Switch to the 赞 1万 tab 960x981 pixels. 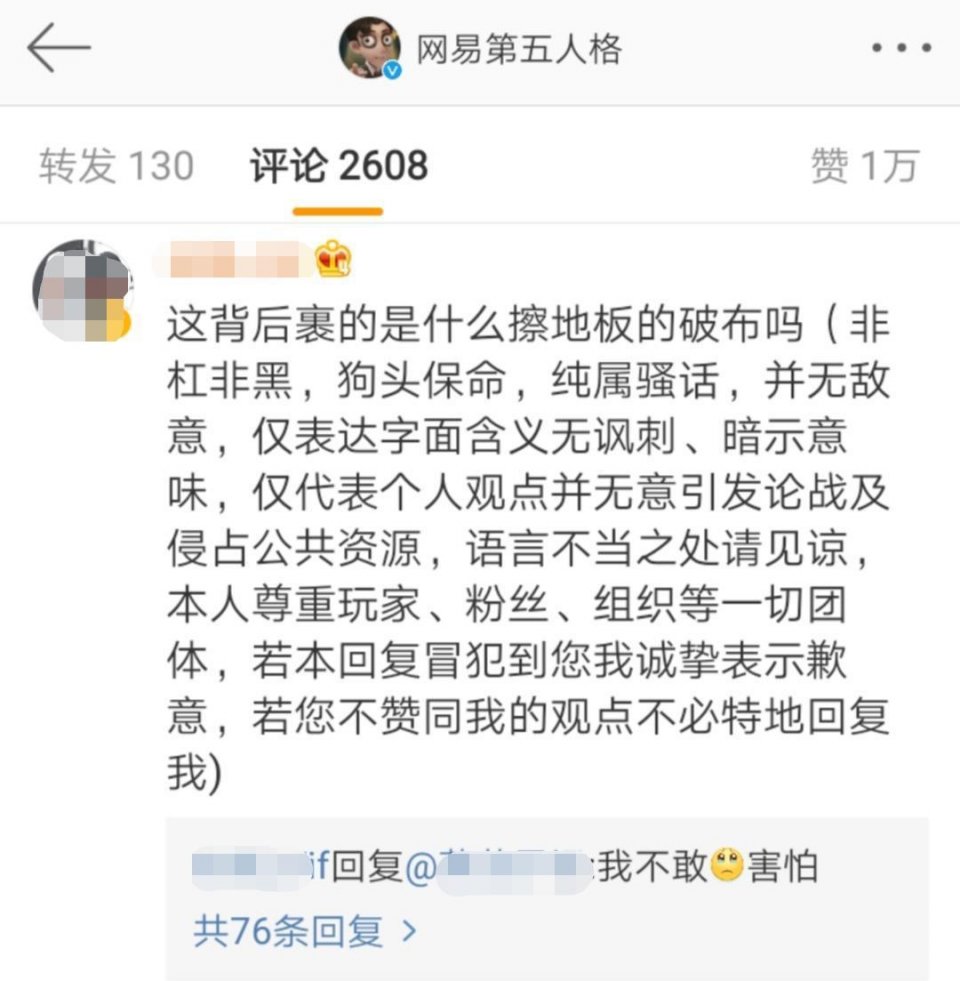(863, 166)
